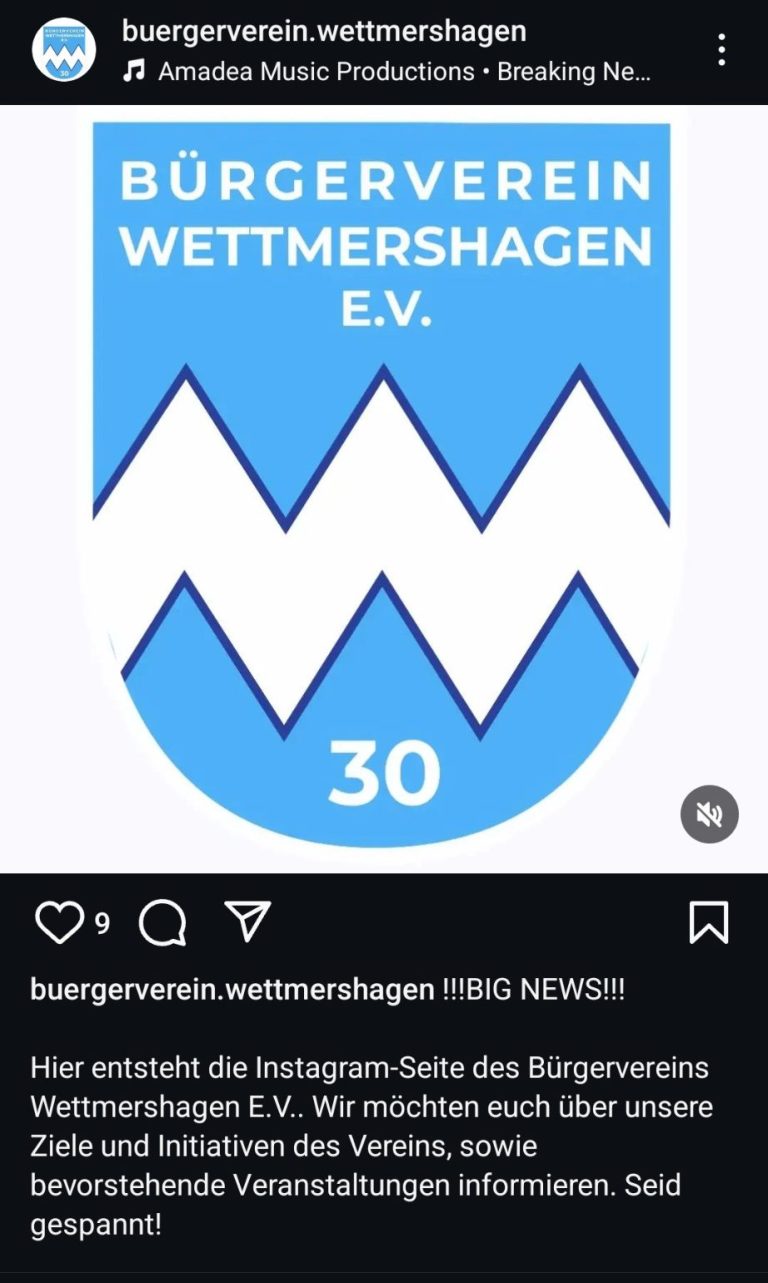The width and height of the screenshot is (768, 1283).
Task: Unmute the video sound
Action: coord(709,814)
